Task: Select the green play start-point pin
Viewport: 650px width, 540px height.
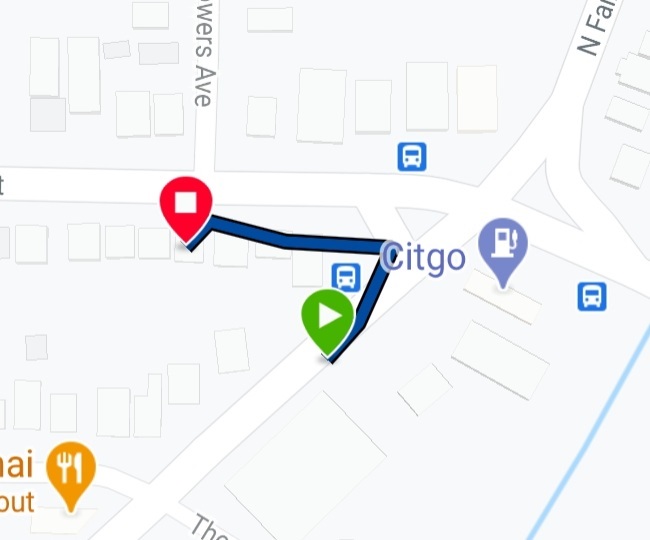Action: (x=328, y=317)
